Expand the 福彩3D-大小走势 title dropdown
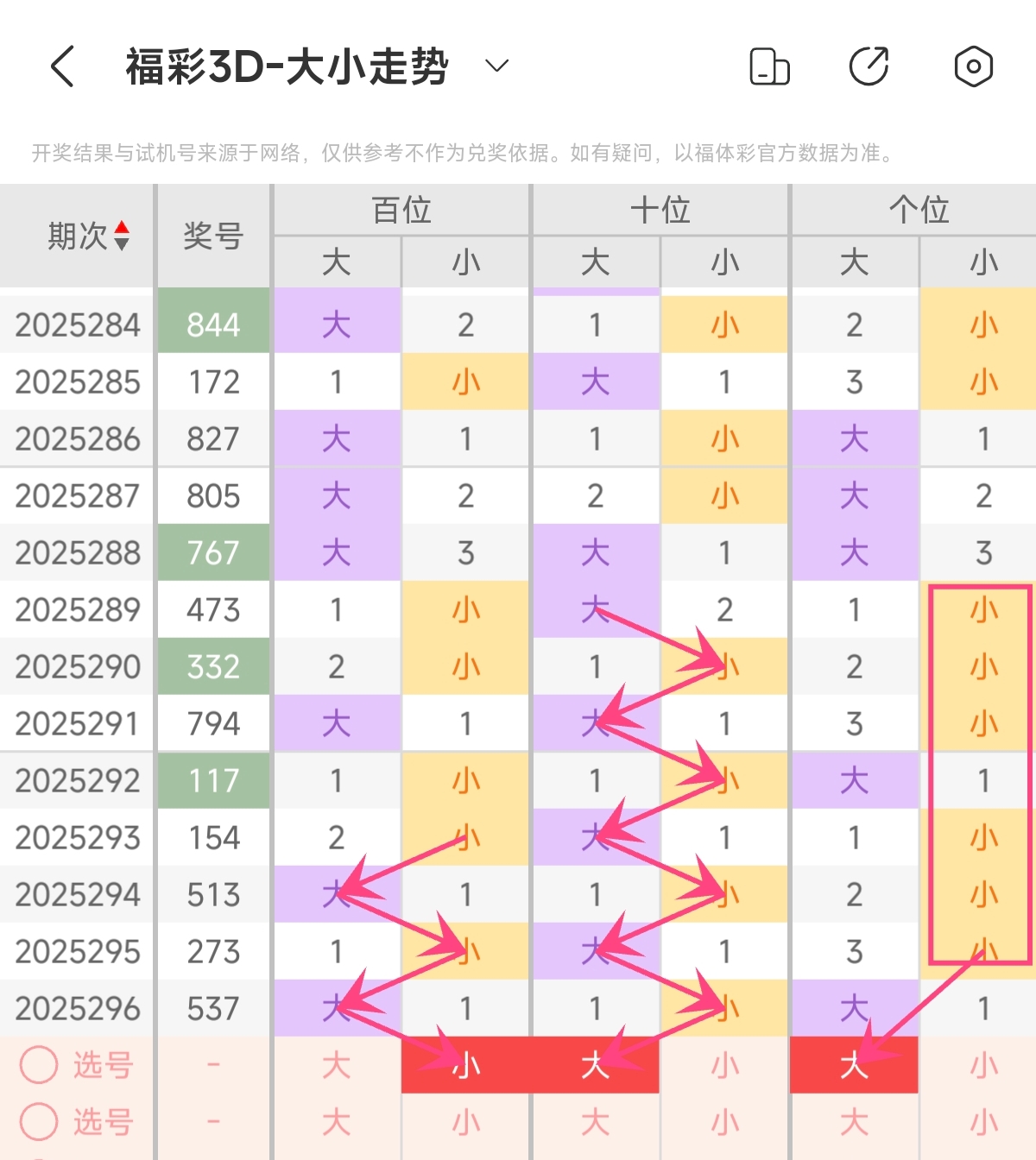 tap(497, 66)
